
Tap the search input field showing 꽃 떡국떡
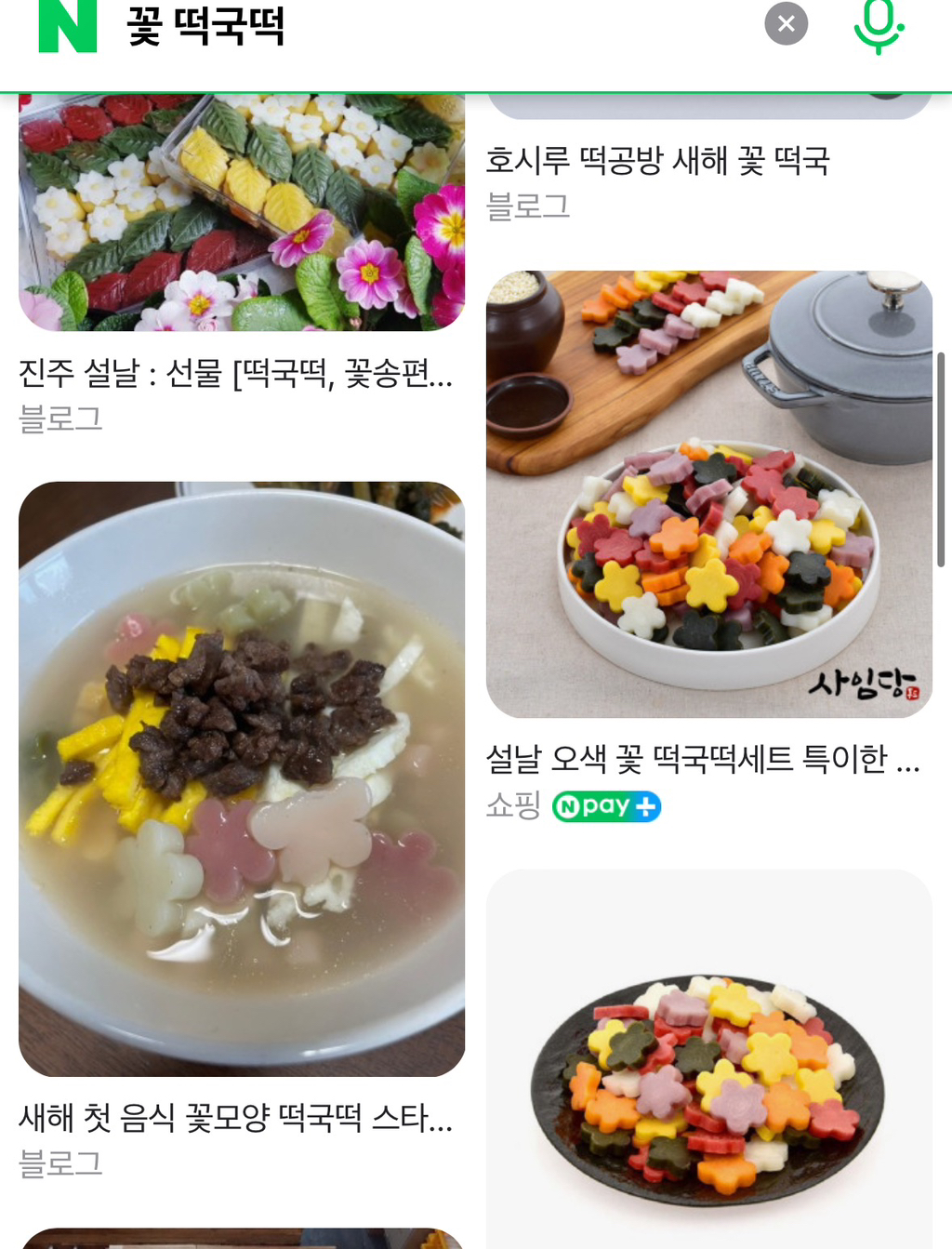click(279, 28)
